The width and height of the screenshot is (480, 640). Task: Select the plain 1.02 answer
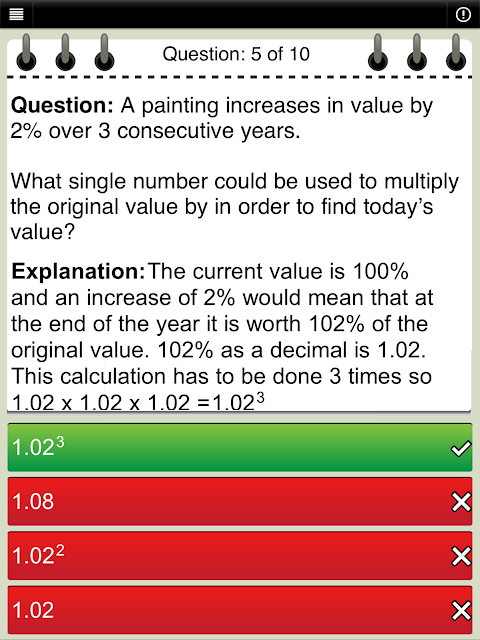click(x=240, y=610)
